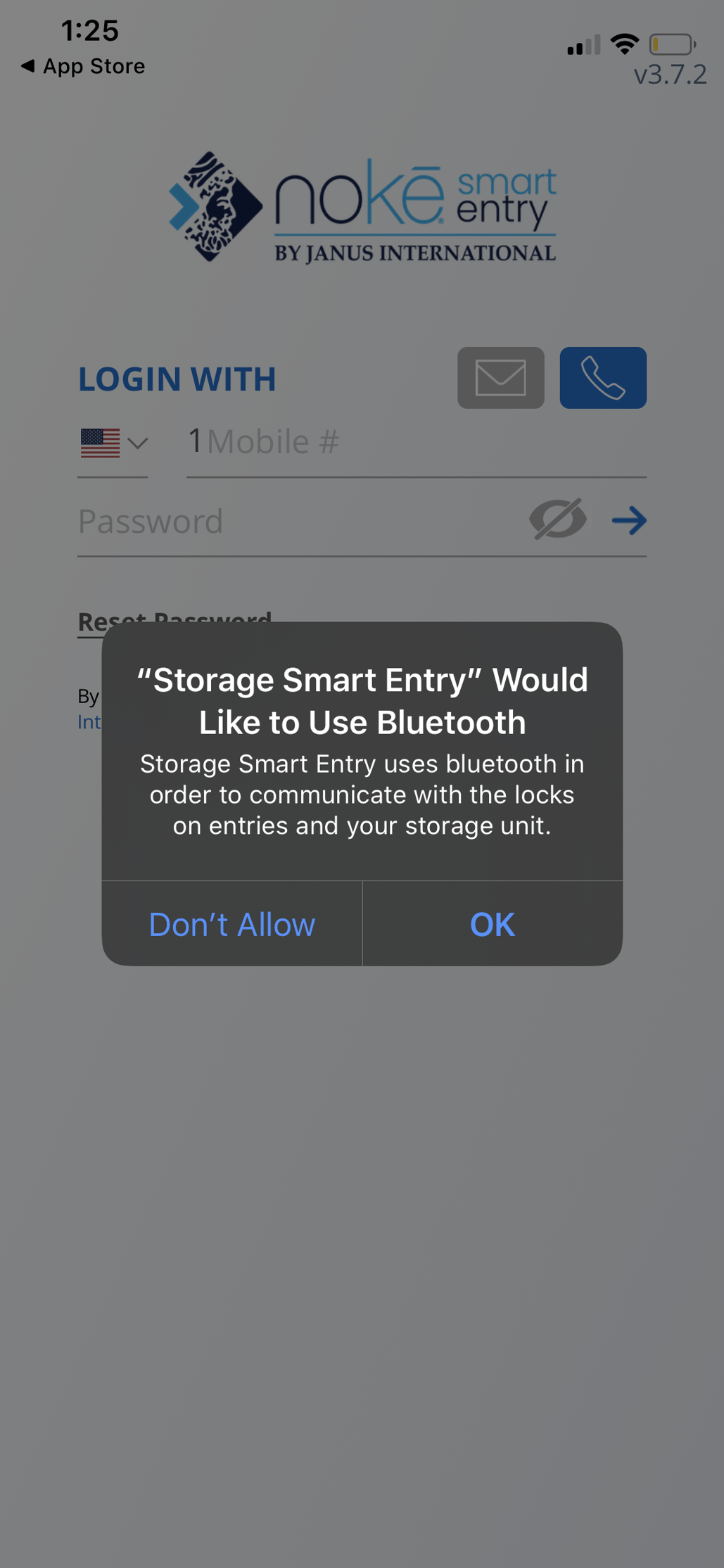Open the country flag dropdown
Screen dimensions: 724x1568
[x=113, y=443]
